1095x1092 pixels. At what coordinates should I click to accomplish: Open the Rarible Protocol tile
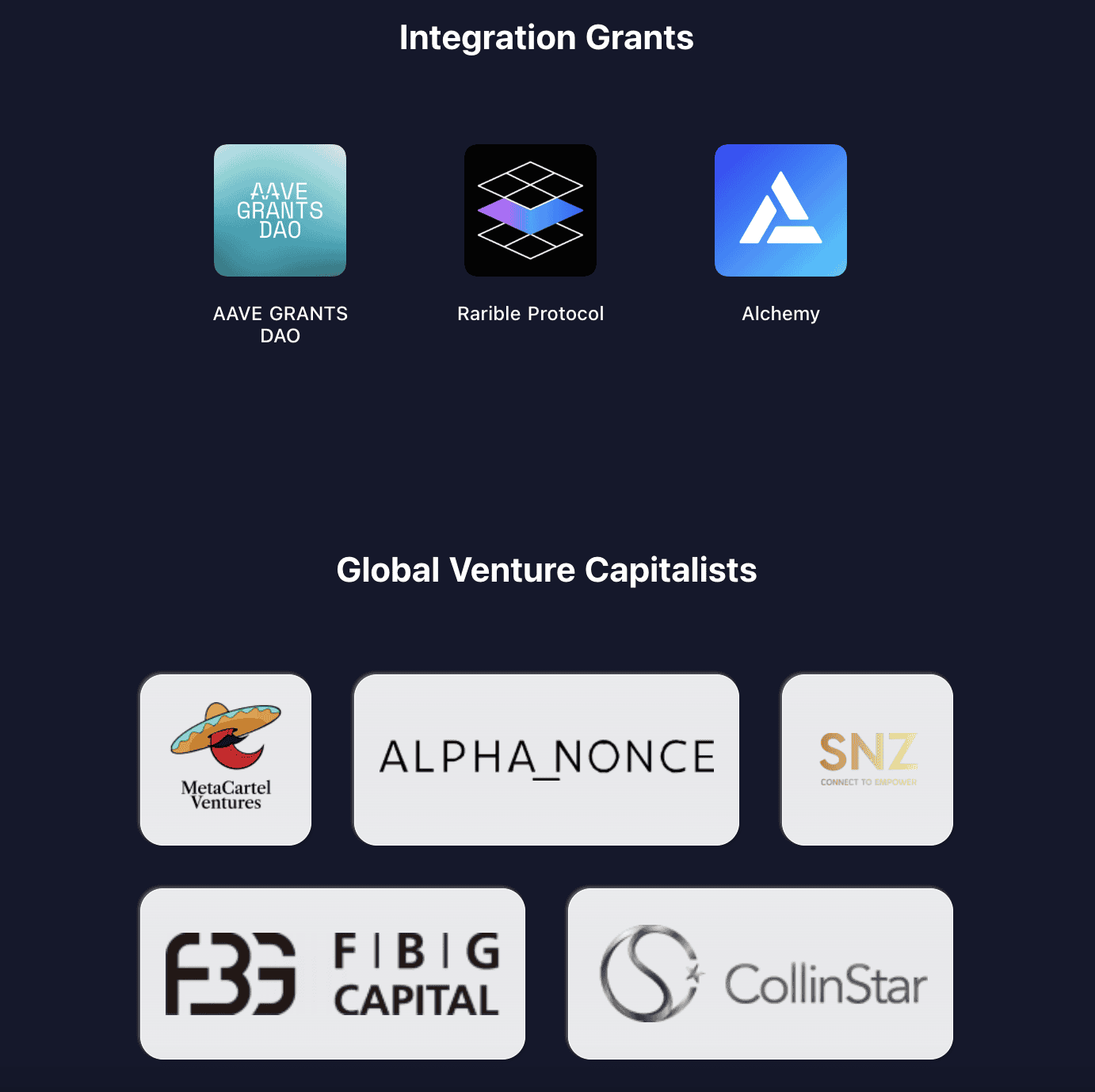click(530, 211)
